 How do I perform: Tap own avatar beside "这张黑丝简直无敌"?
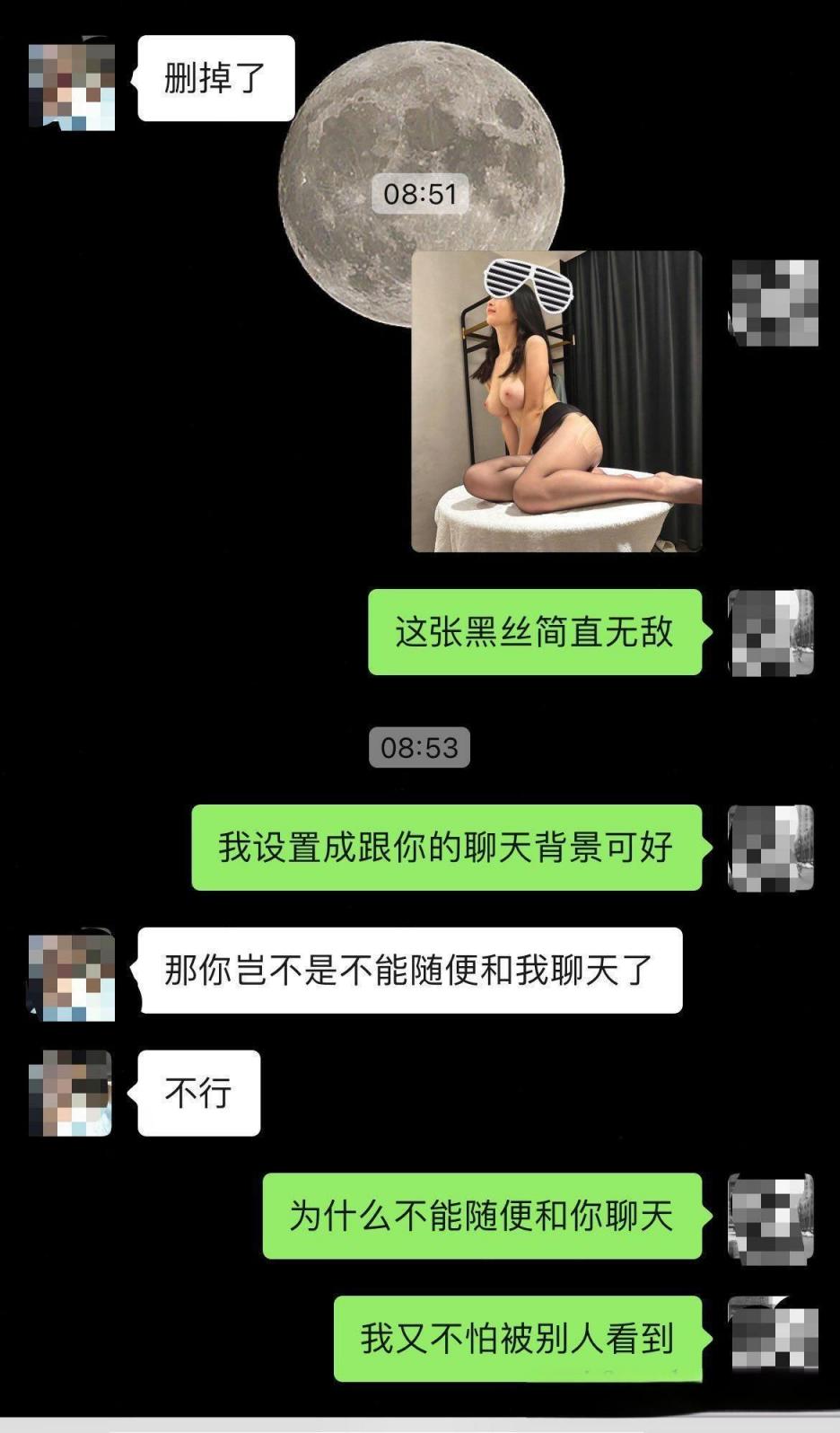[771, 632]
